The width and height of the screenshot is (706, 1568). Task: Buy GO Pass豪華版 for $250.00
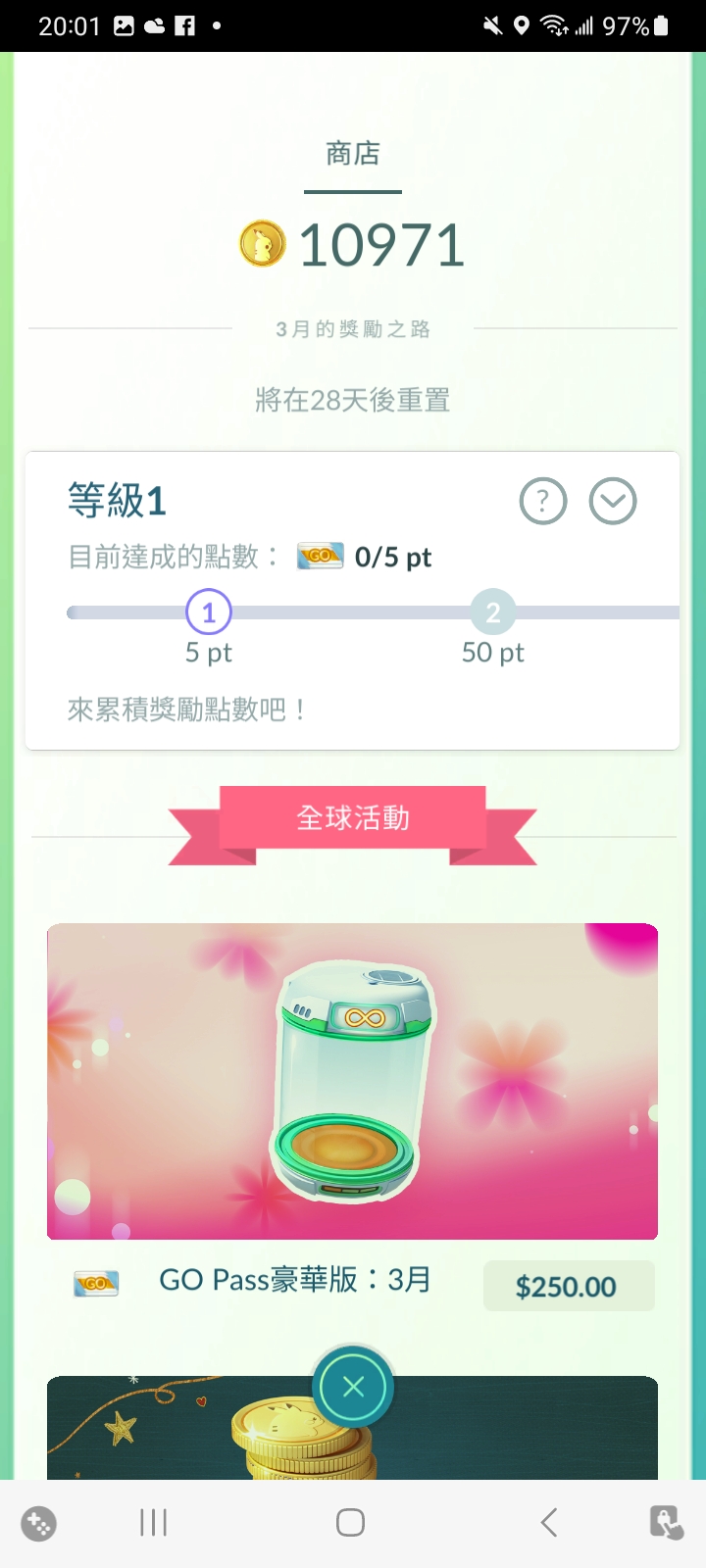(568, 1286)
